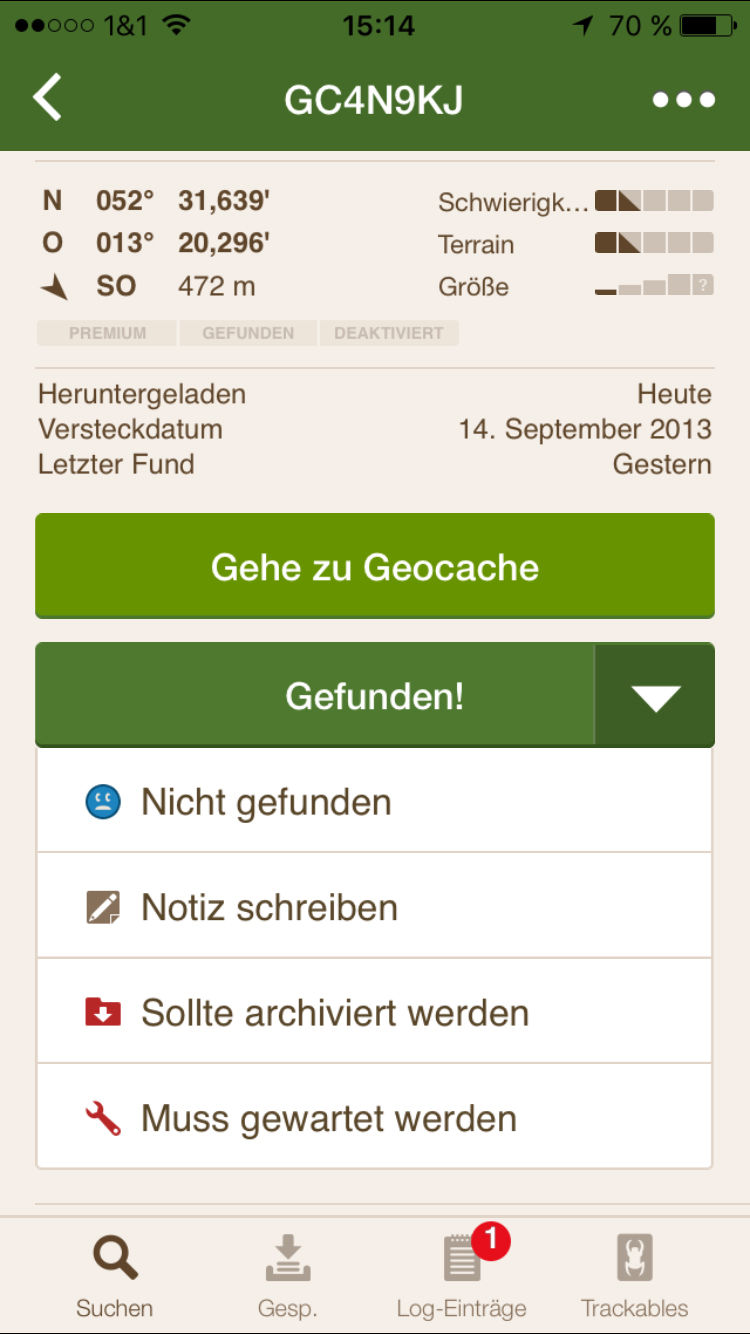
Task: Select Nicht gefunden log option
Action: (374, 802)
